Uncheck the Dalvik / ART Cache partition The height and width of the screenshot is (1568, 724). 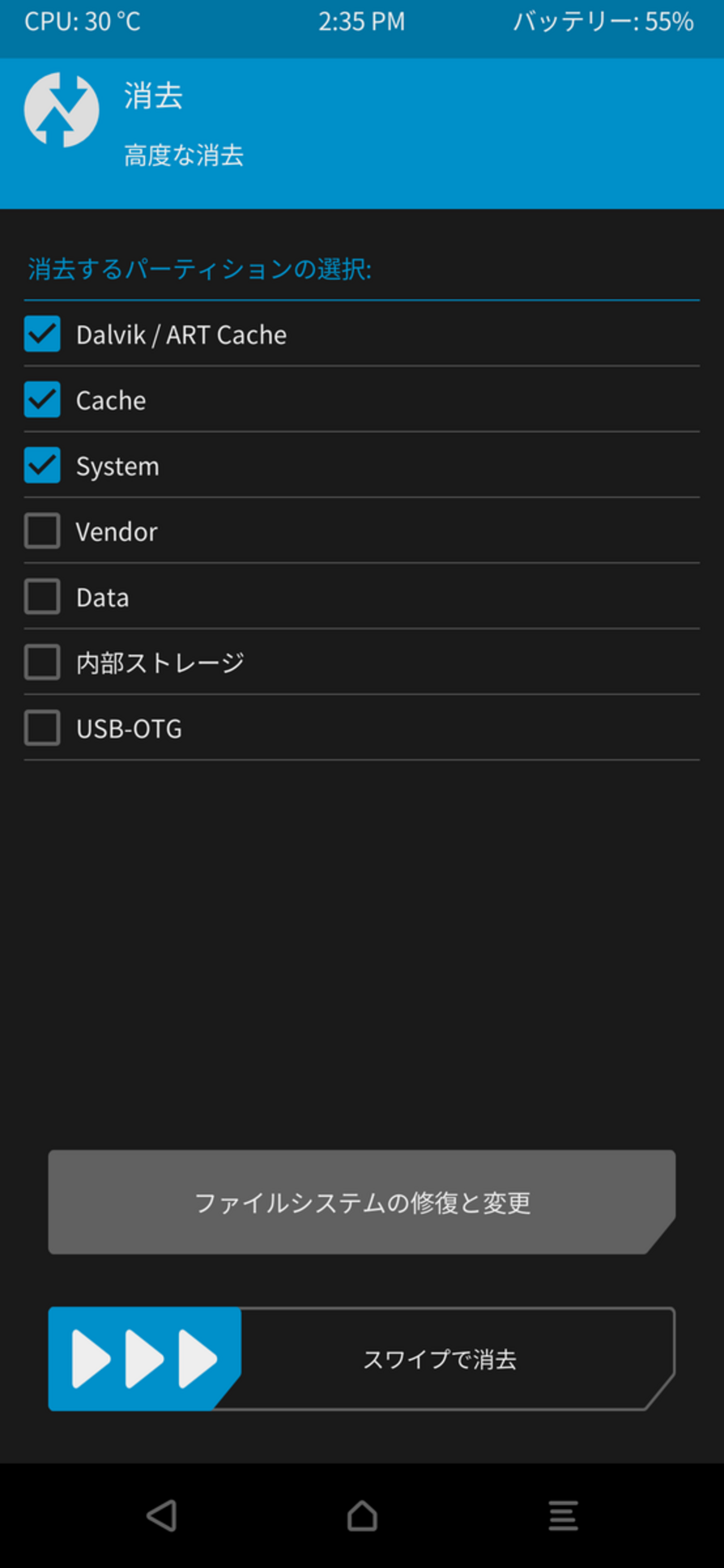[x=42, y=334]
